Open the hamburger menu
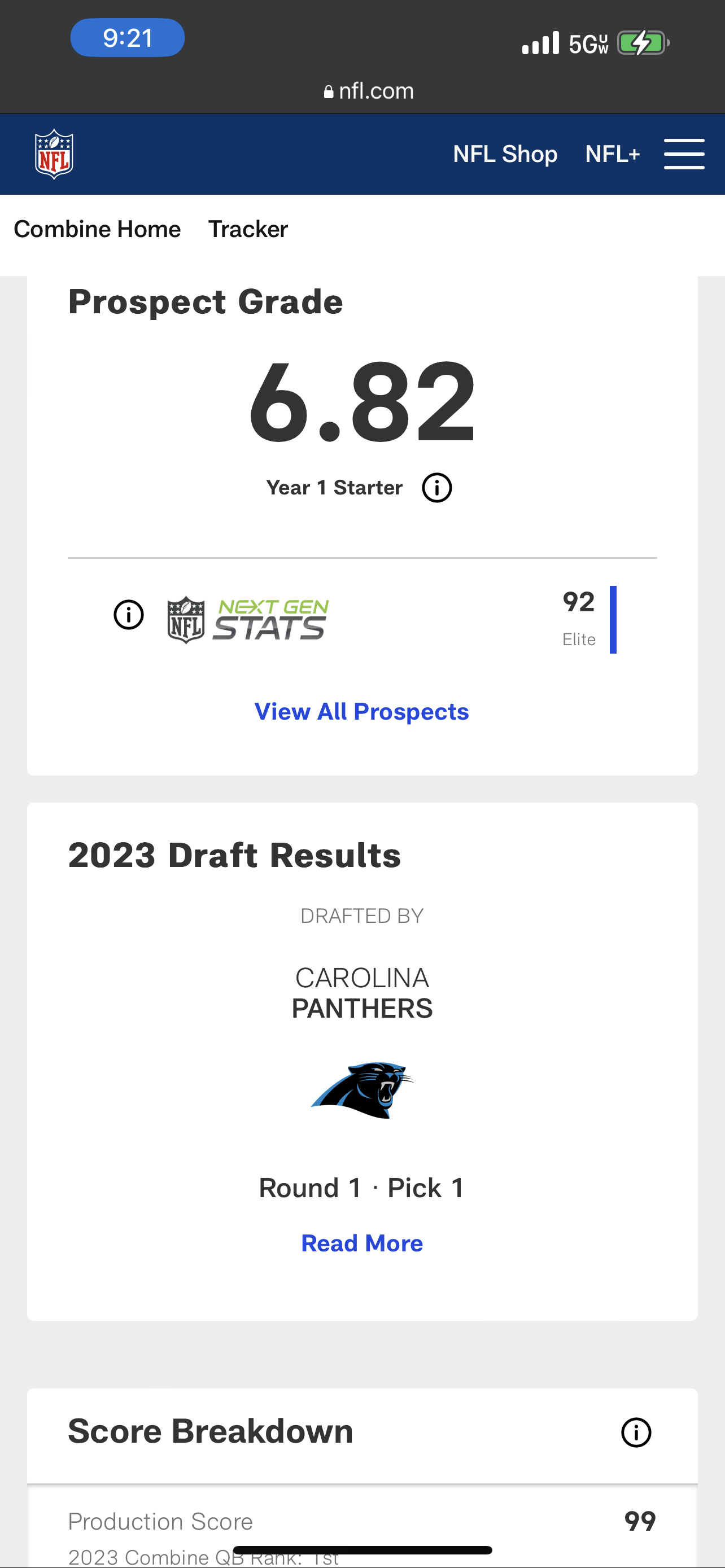This screenshot has height=1568, width=725. click(684, 154)
